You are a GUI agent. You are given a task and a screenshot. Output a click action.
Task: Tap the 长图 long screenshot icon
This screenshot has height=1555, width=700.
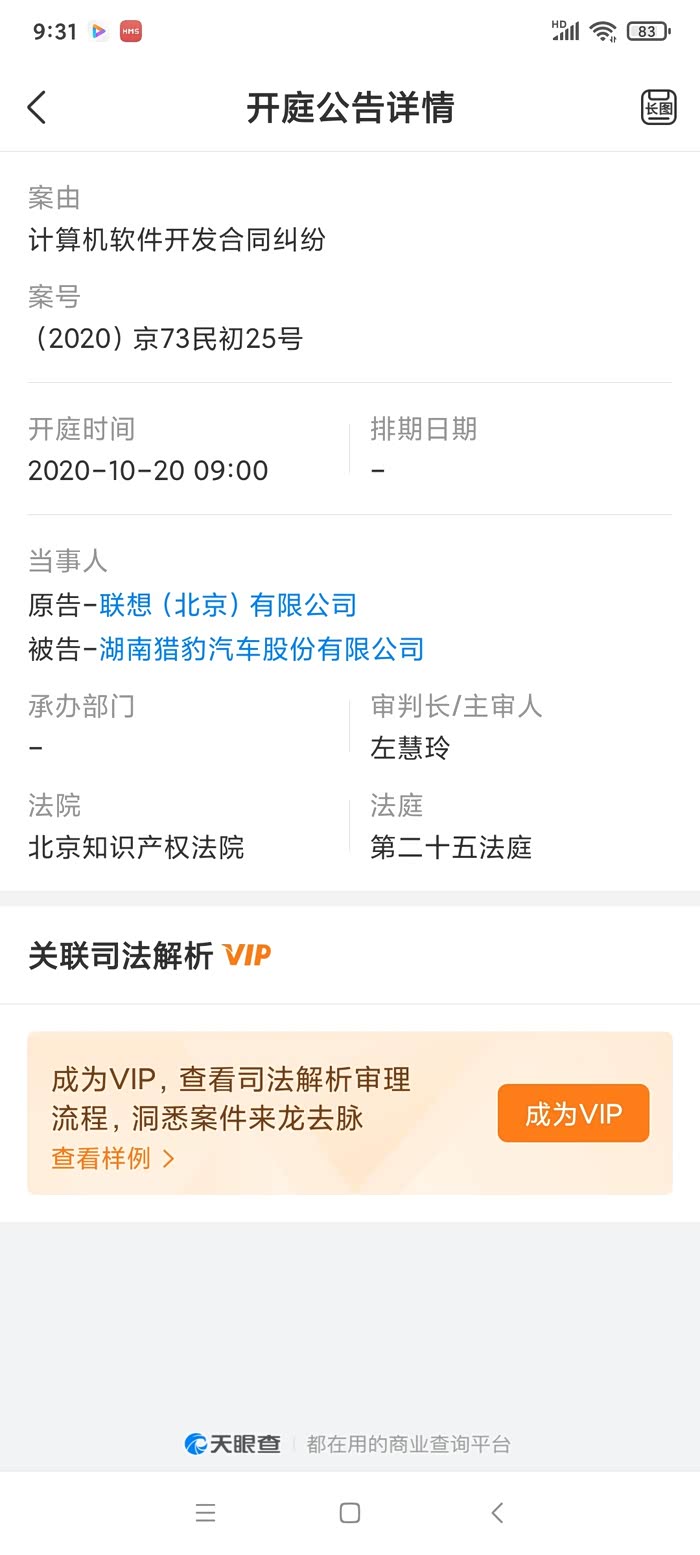(658, 107)
